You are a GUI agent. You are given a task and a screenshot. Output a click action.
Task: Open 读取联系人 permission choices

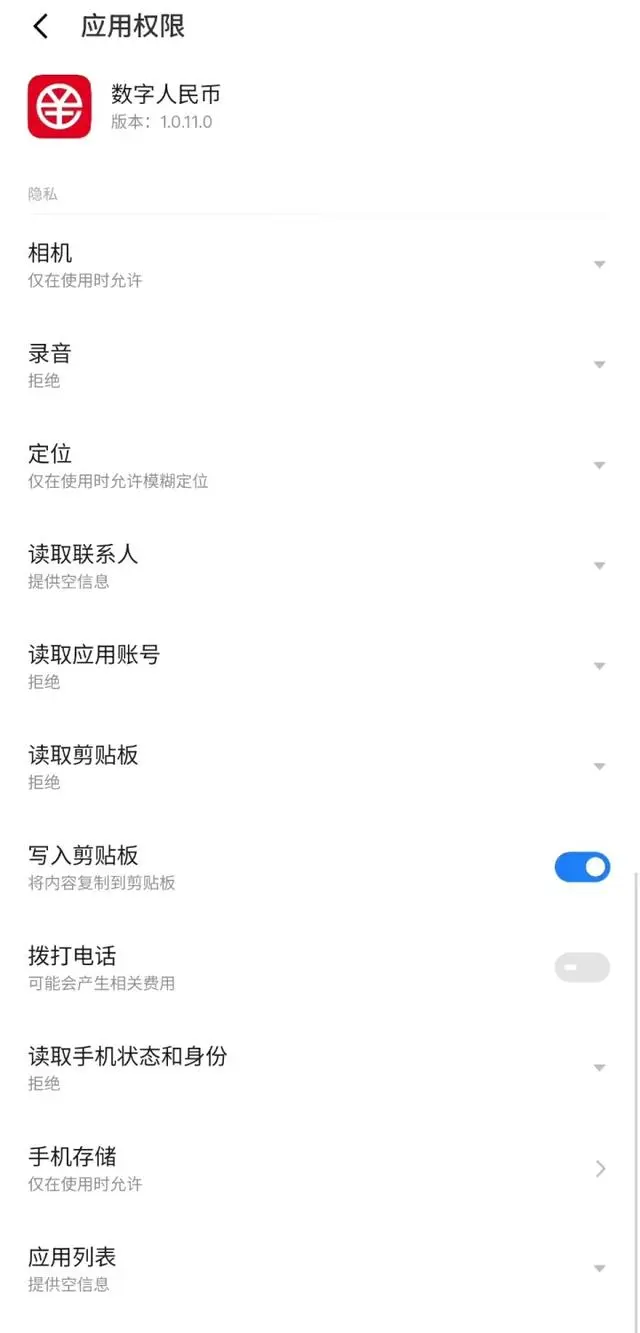599,566
